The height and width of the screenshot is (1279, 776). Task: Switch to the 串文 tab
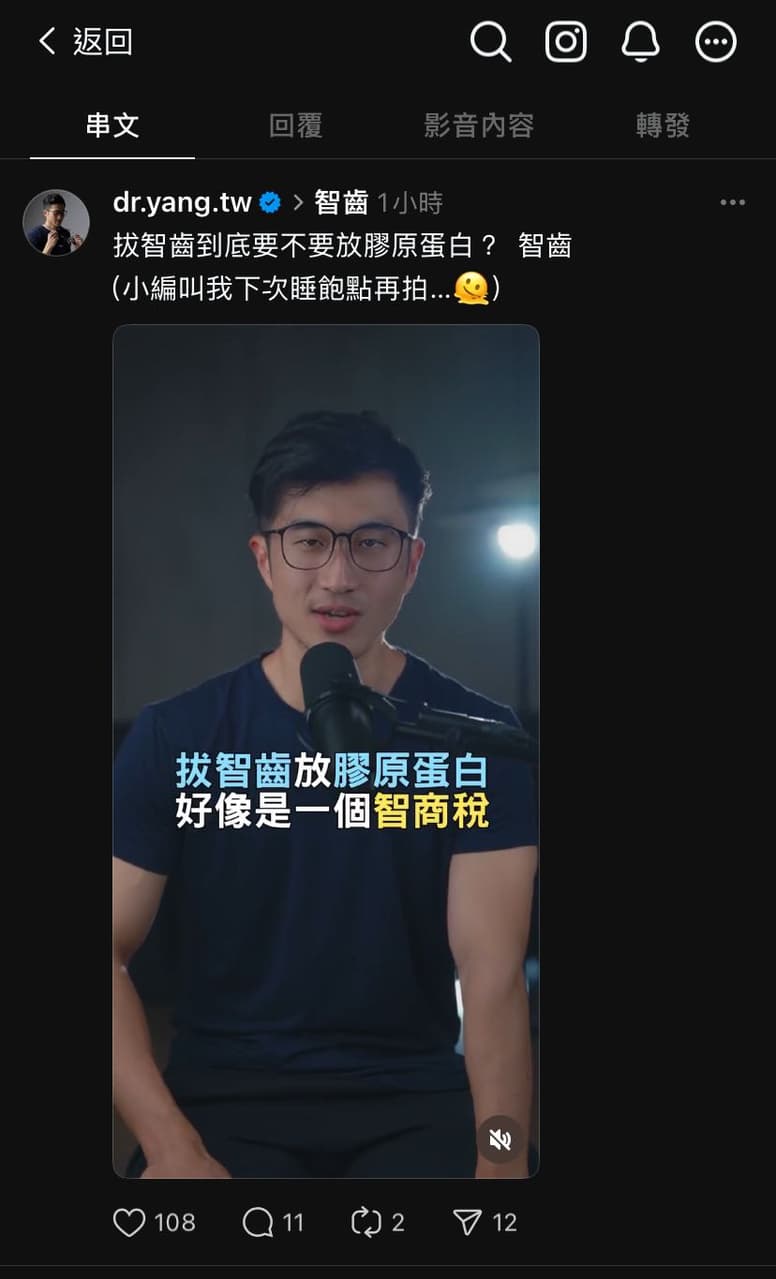[112, 126]
